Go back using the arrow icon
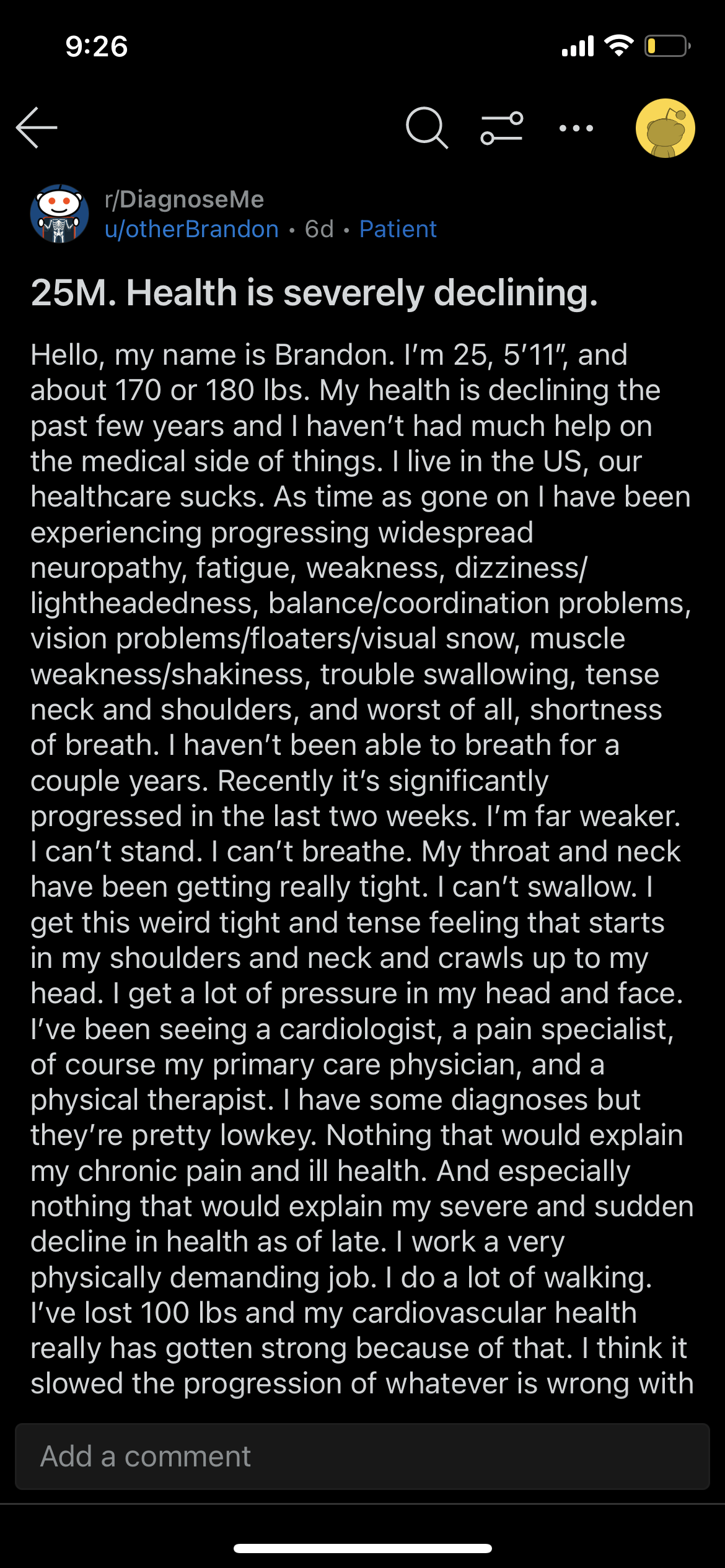 point(37,128)
